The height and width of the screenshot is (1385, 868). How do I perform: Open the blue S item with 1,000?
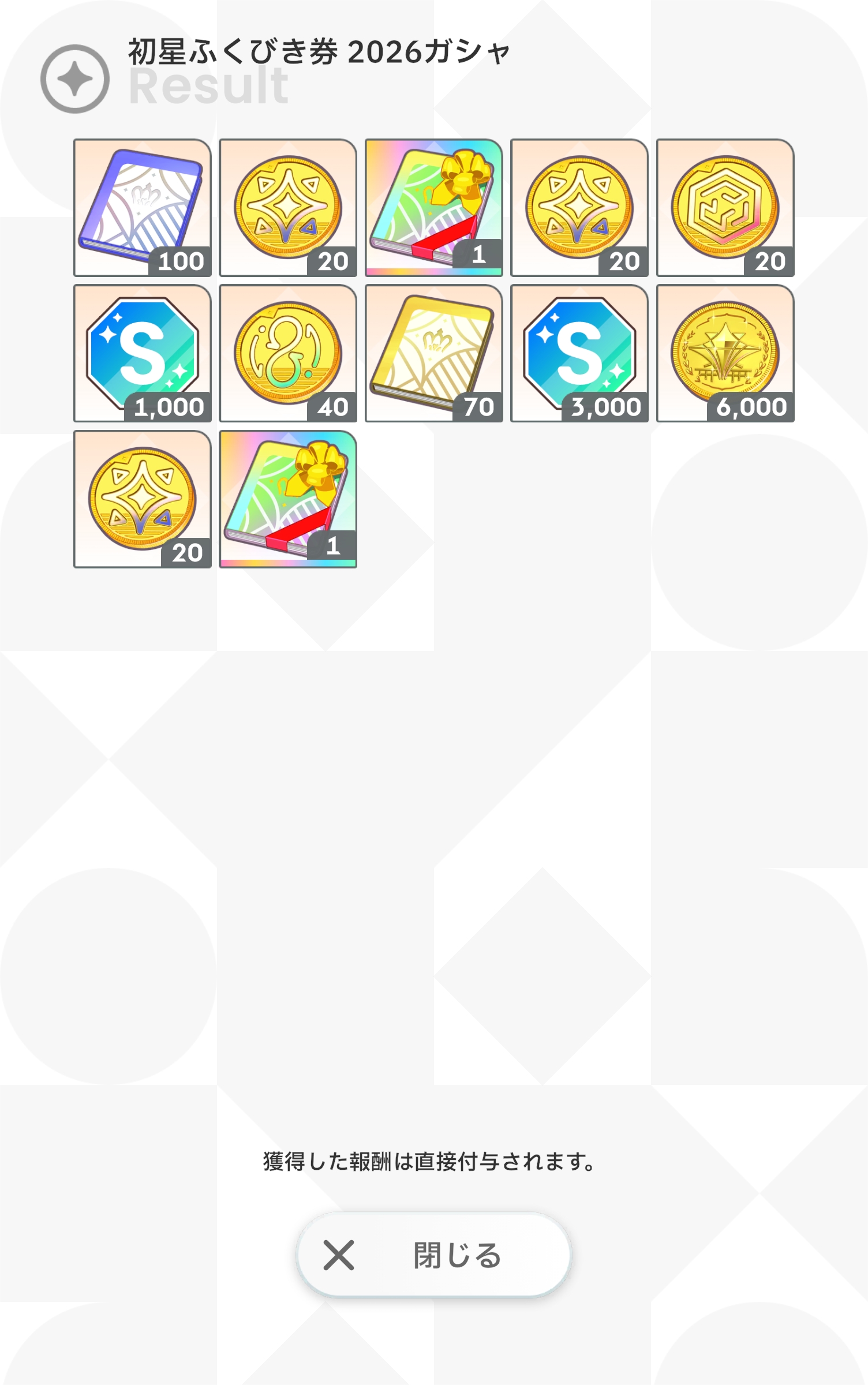pyautogui.click(x=143, y=353)
